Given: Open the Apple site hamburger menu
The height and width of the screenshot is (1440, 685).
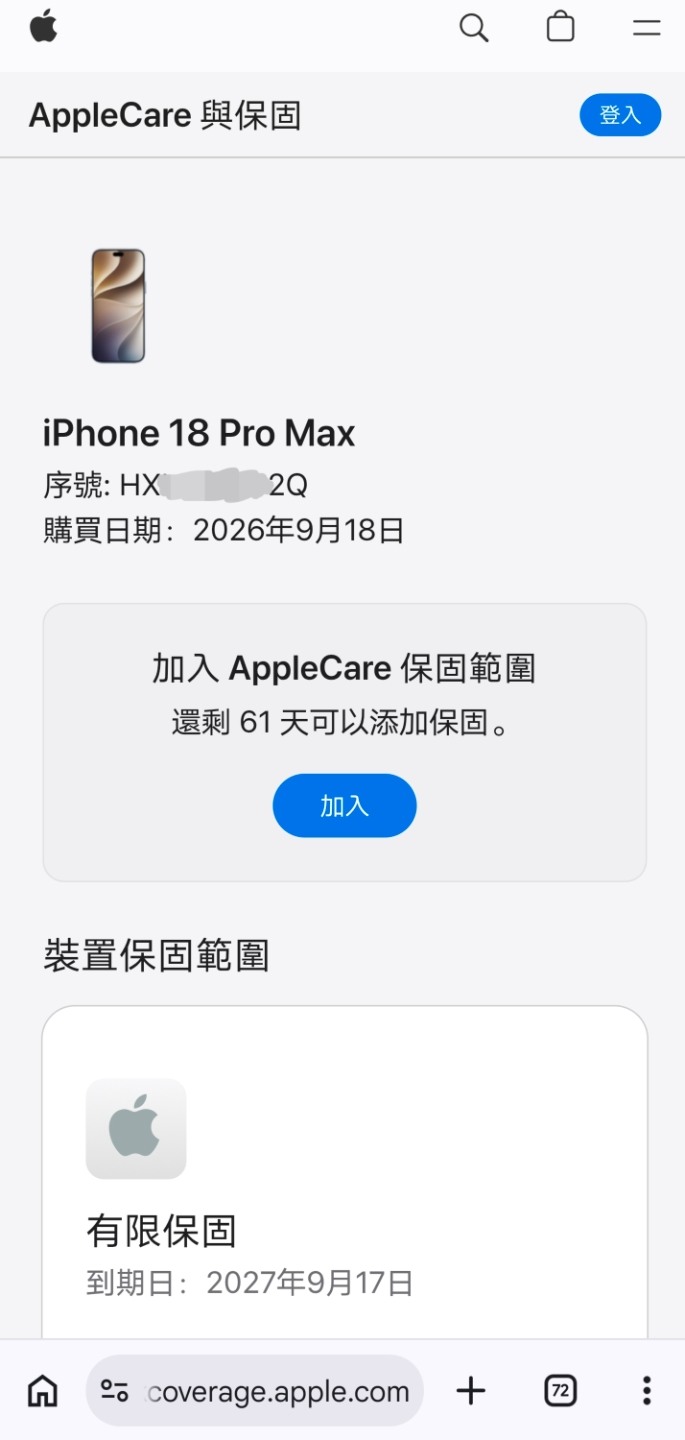Looking at the screenshot, I should click(647, 28).
